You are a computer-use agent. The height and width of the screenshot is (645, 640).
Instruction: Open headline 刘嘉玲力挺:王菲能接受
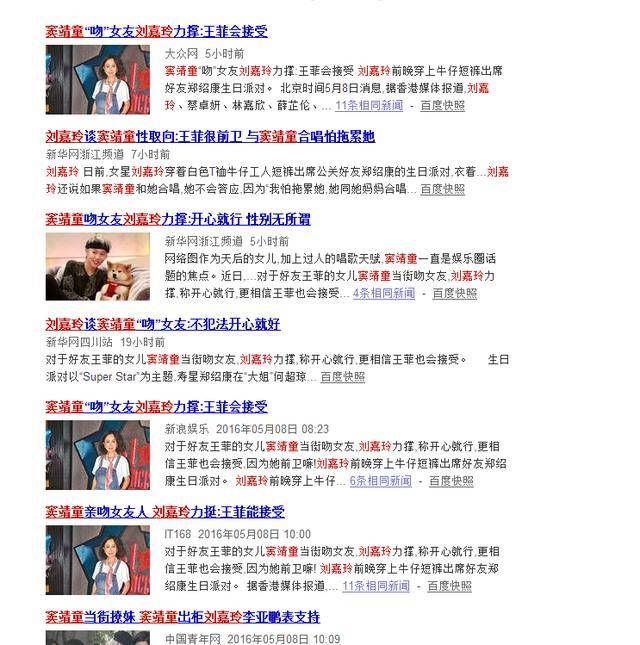coord(164,512)
